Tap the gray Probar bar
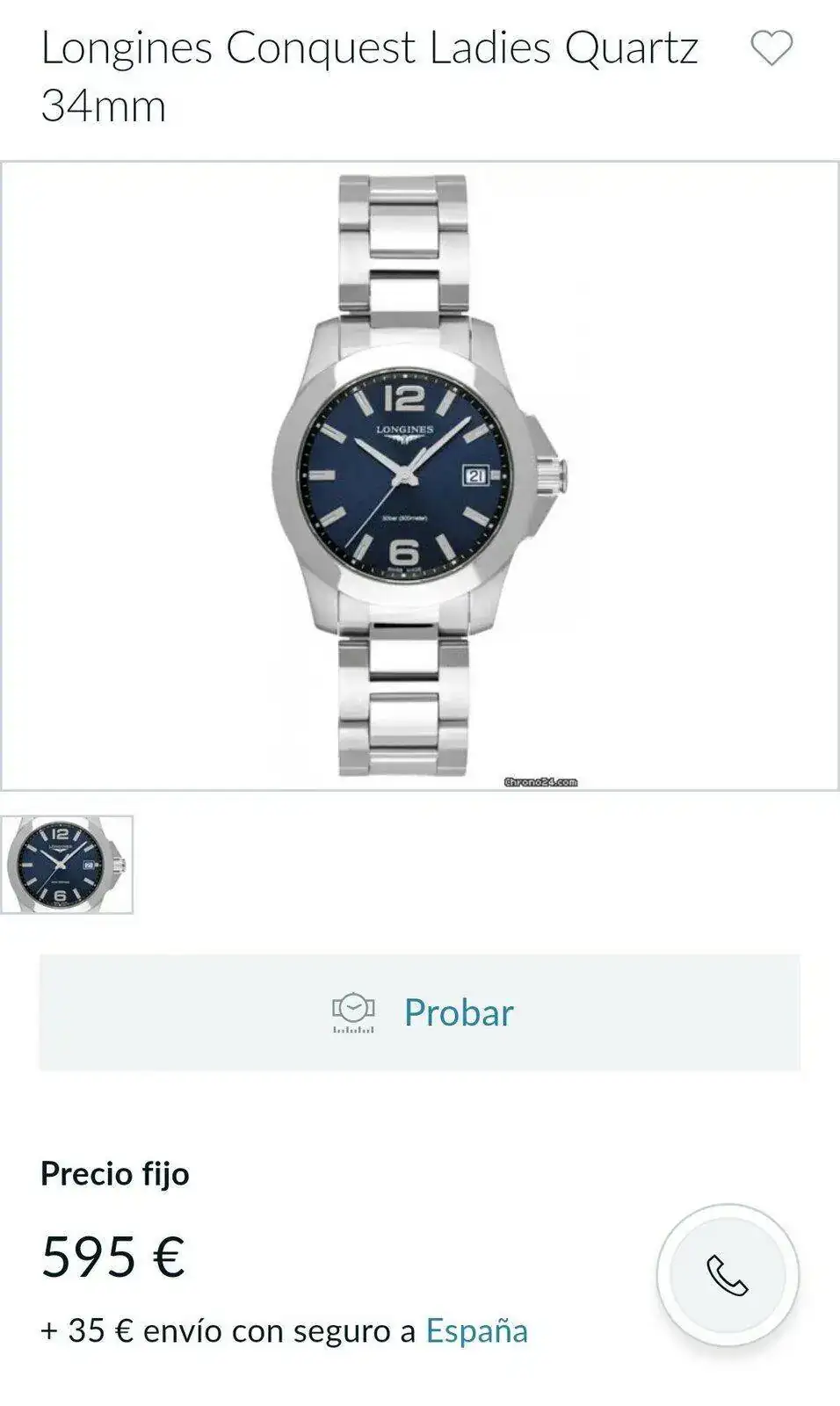The image size is (840, 1406). pos(420,1011)
